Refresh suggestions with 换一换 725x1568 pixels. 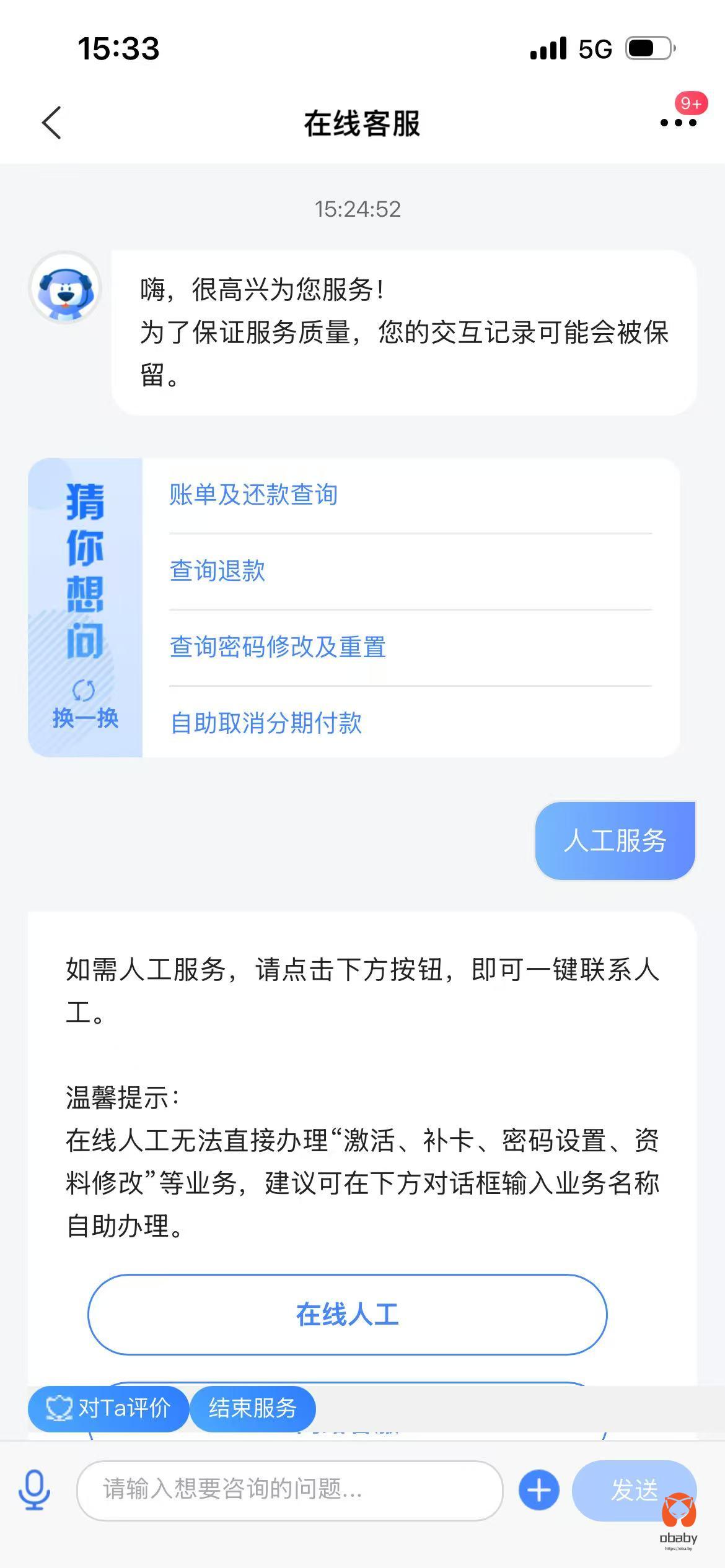tap(85, 707)
